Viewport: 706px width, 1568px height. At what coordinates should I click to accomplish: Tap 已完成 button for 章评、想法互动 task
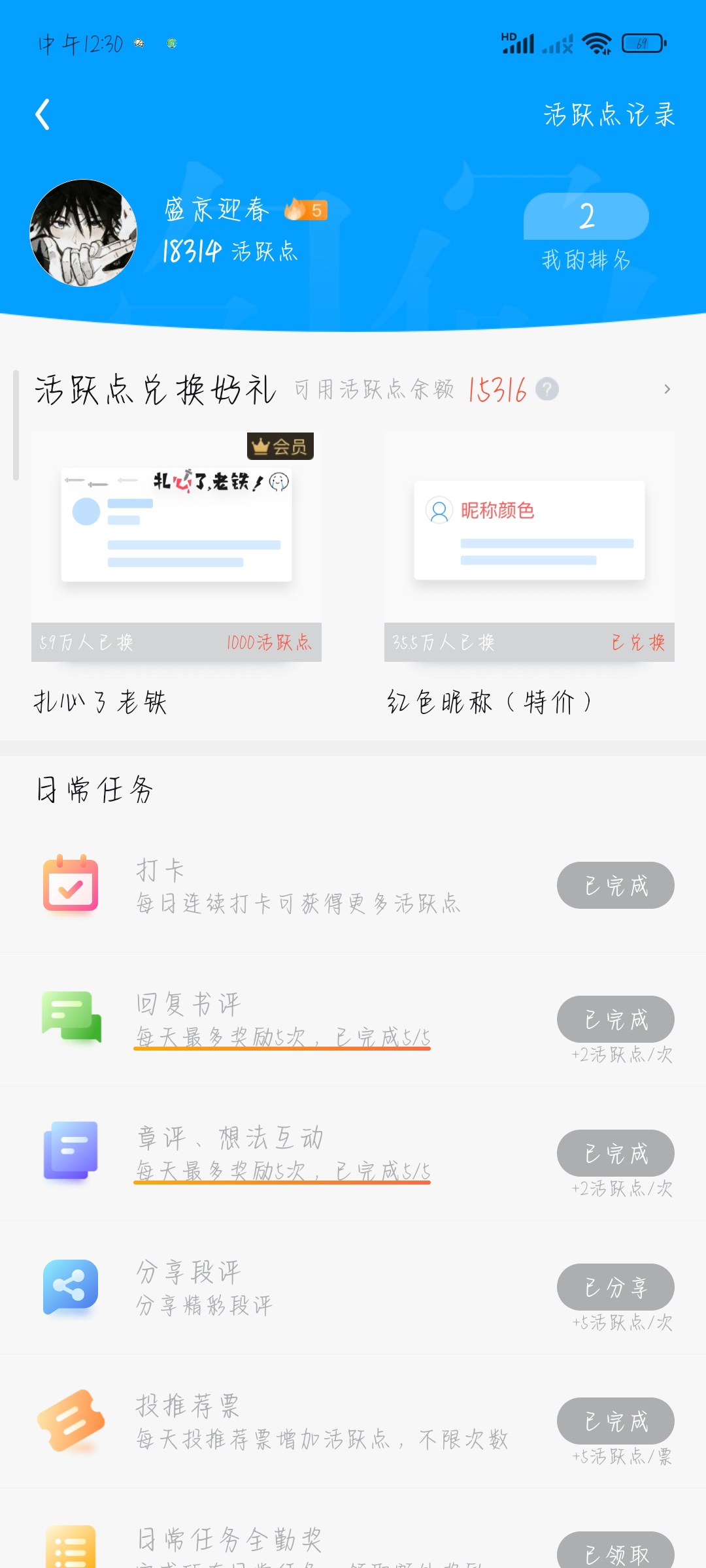click(616, 1153)
